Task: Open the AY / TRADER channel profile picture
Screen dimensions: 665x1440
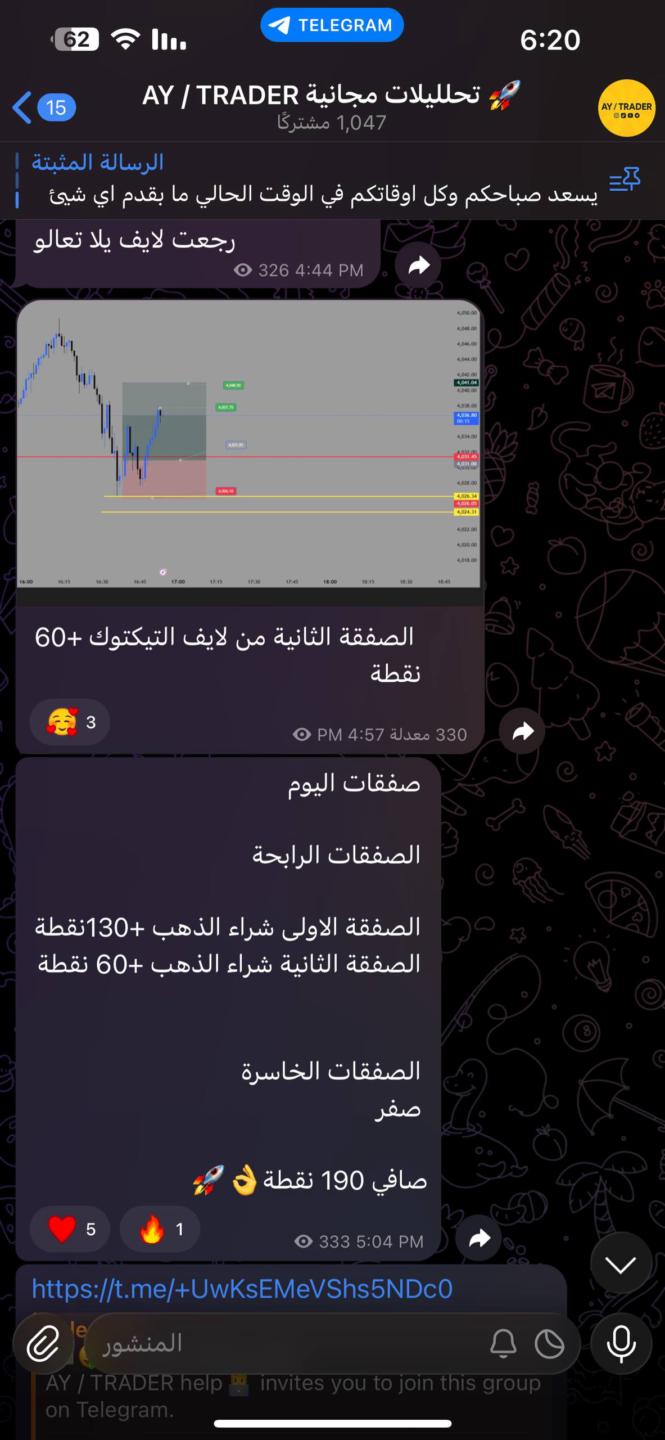Action: point(626,107)
